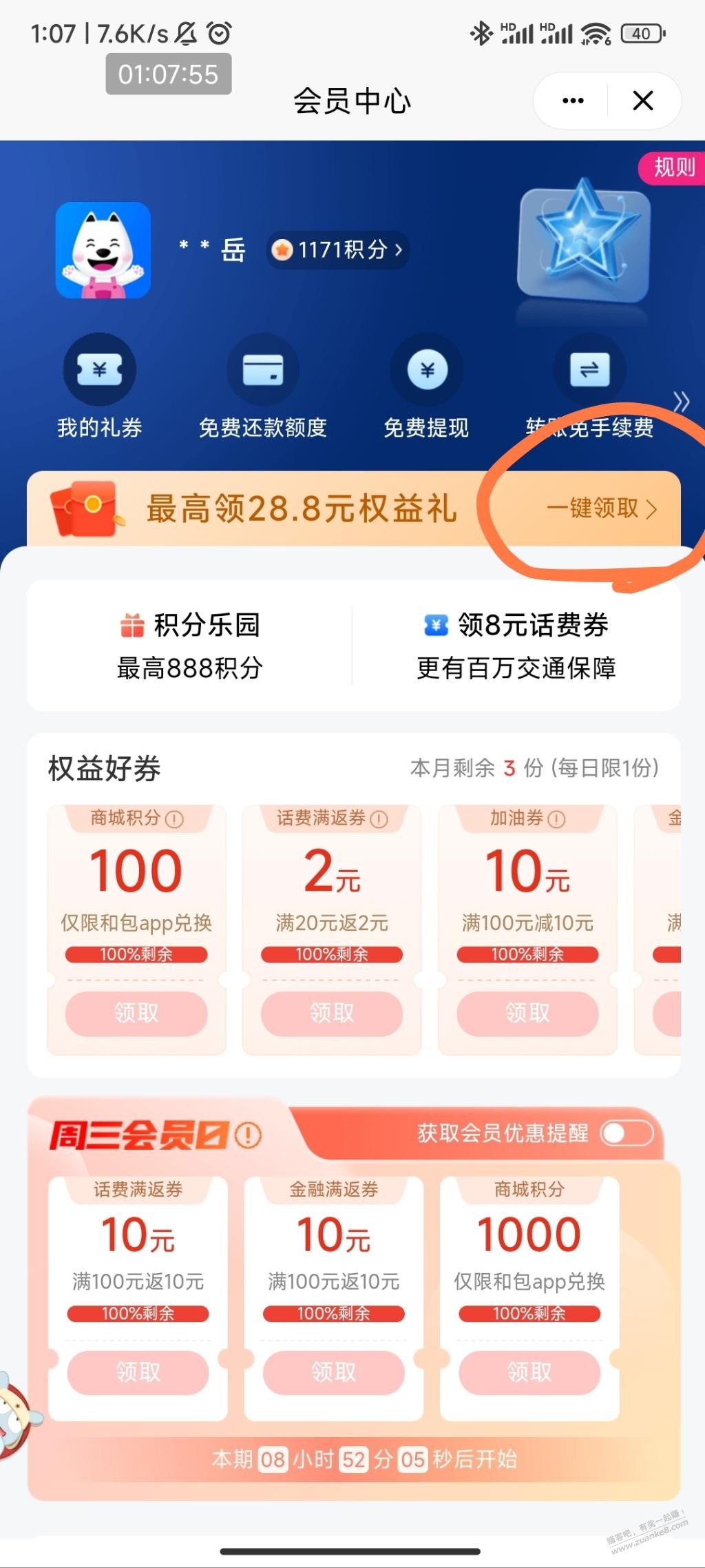Claim the 话费满返券 2元 coupon

click(x=332, y=1013)
